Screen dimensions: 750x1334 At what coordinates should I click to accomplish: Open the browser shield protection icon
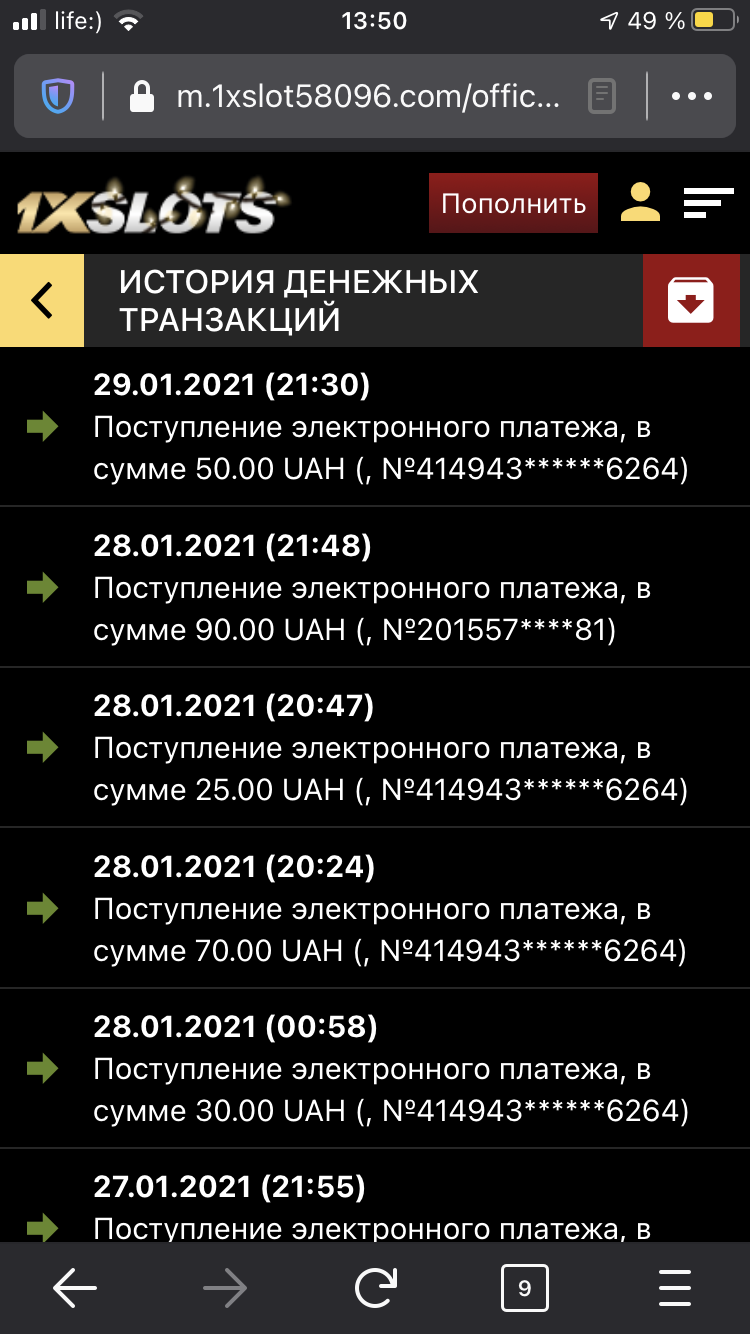[52, 97]
